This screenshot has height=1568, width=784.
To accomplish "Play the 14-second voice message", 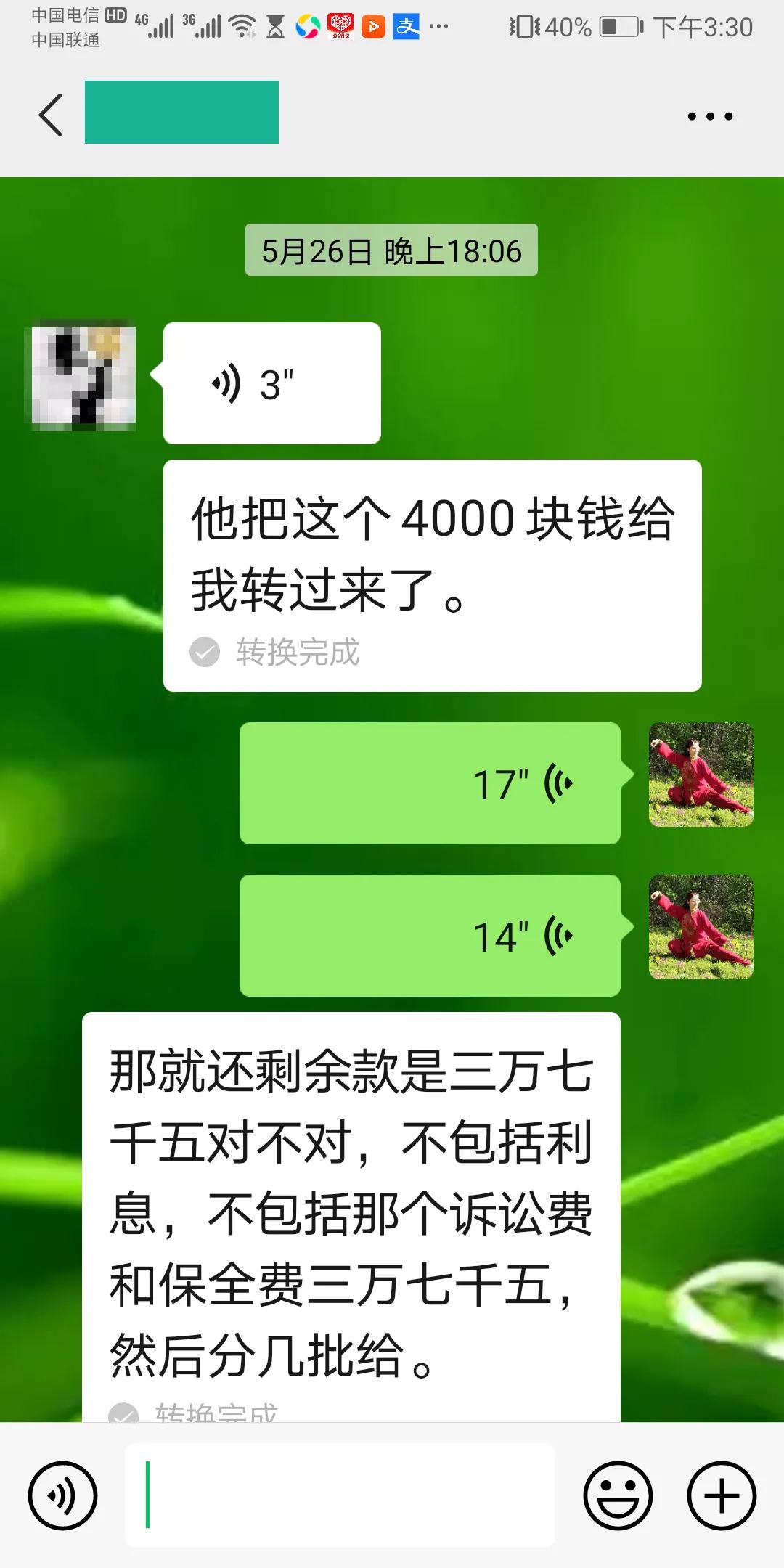I will point(430,936).
